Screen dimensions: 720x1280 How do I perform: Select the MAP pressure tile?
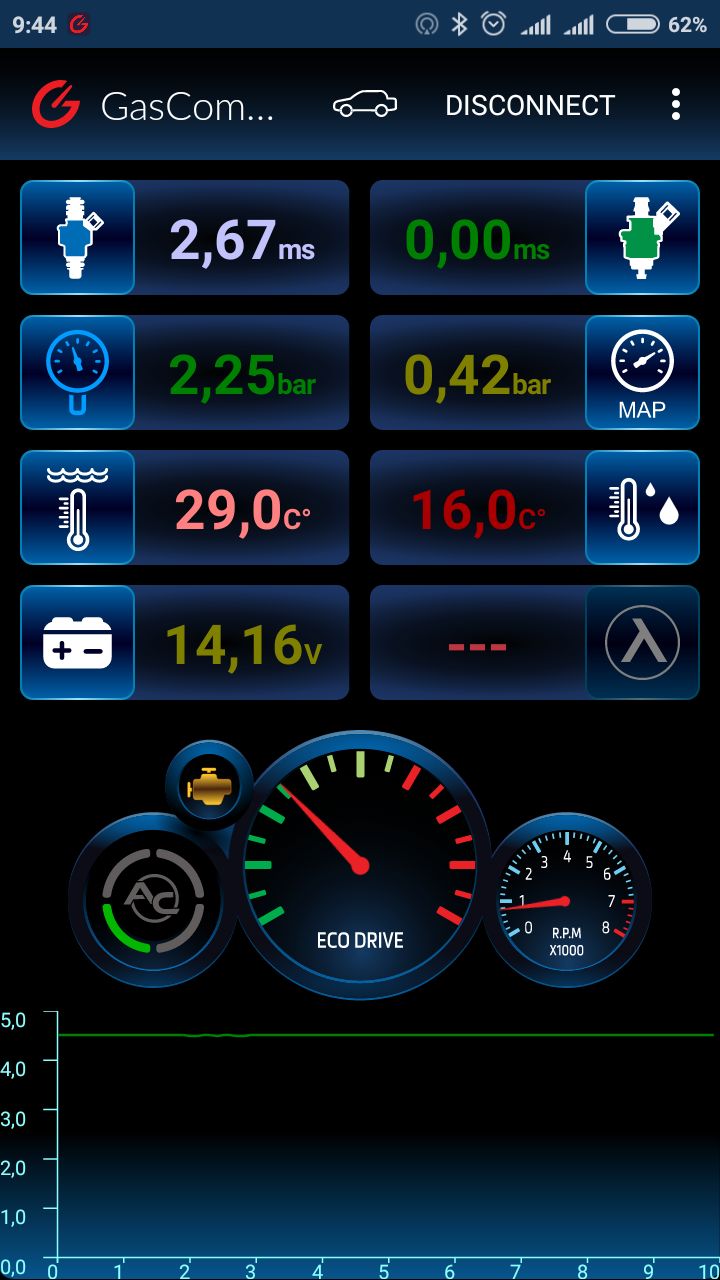534,372
